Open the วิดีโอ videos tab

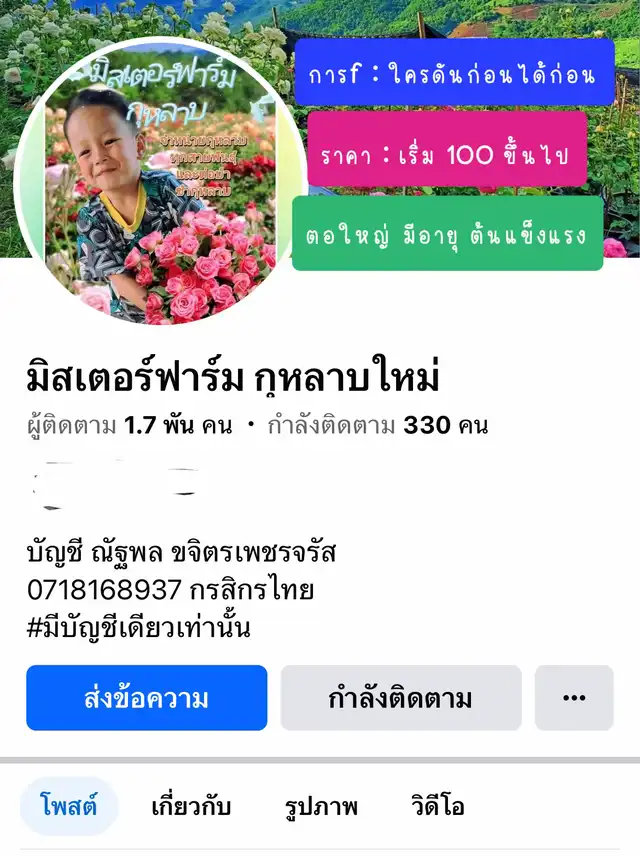pyautogui.click(x=437, y=806)
